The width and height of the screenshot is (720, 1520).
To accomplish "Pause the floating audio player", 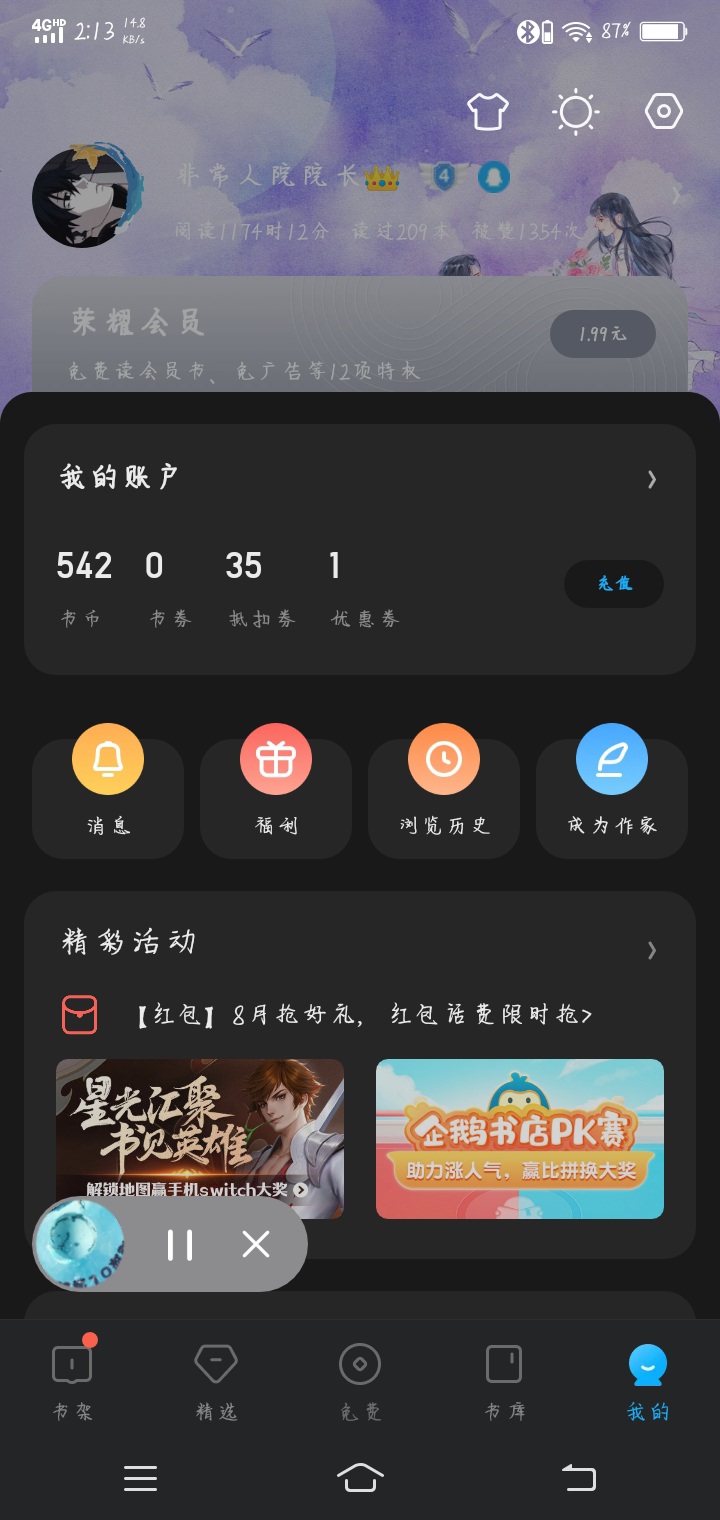I will pyautogui.click(x=180, y=1245).
